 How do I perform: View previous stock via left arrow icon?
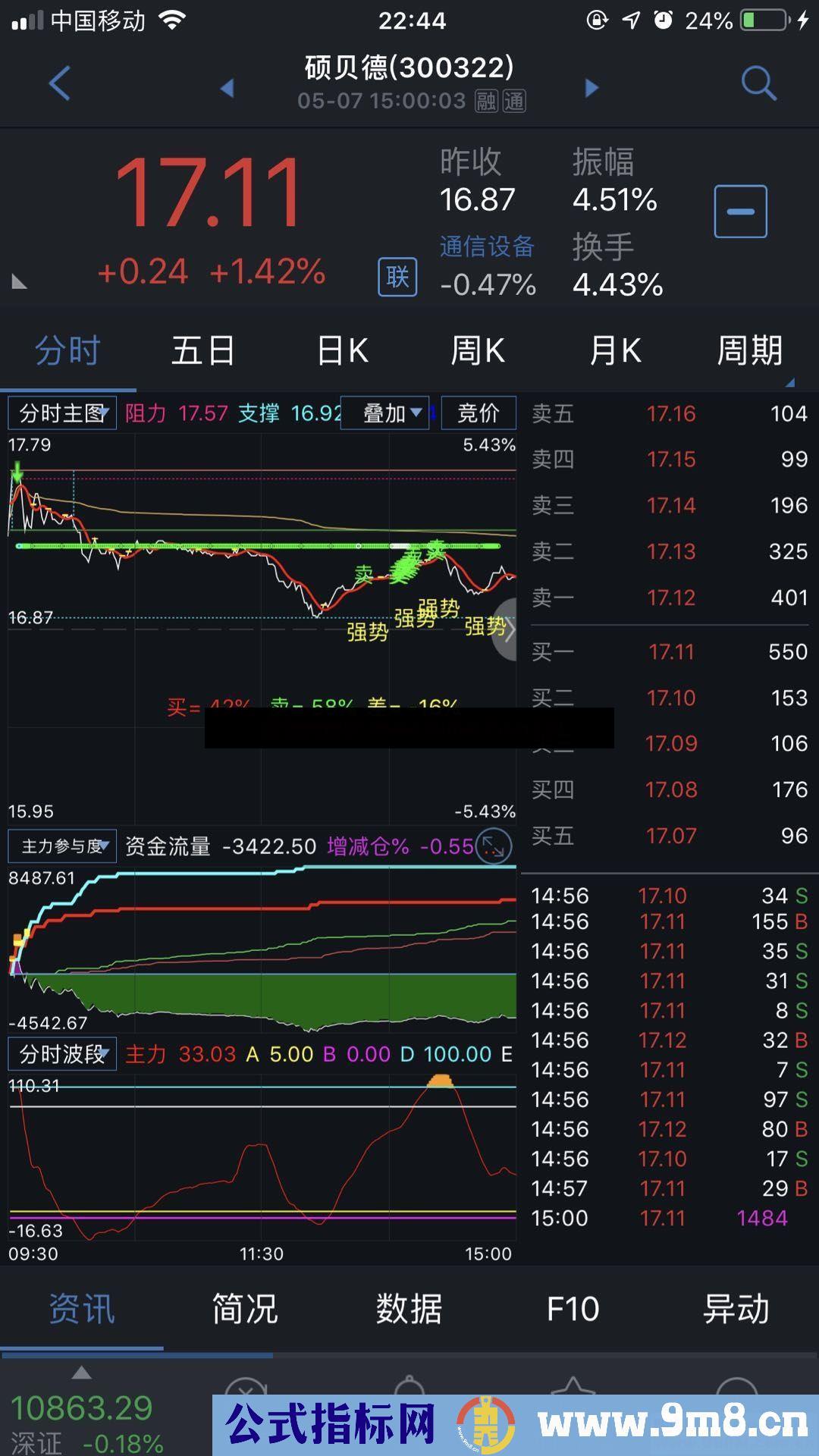tap(229, 89)
